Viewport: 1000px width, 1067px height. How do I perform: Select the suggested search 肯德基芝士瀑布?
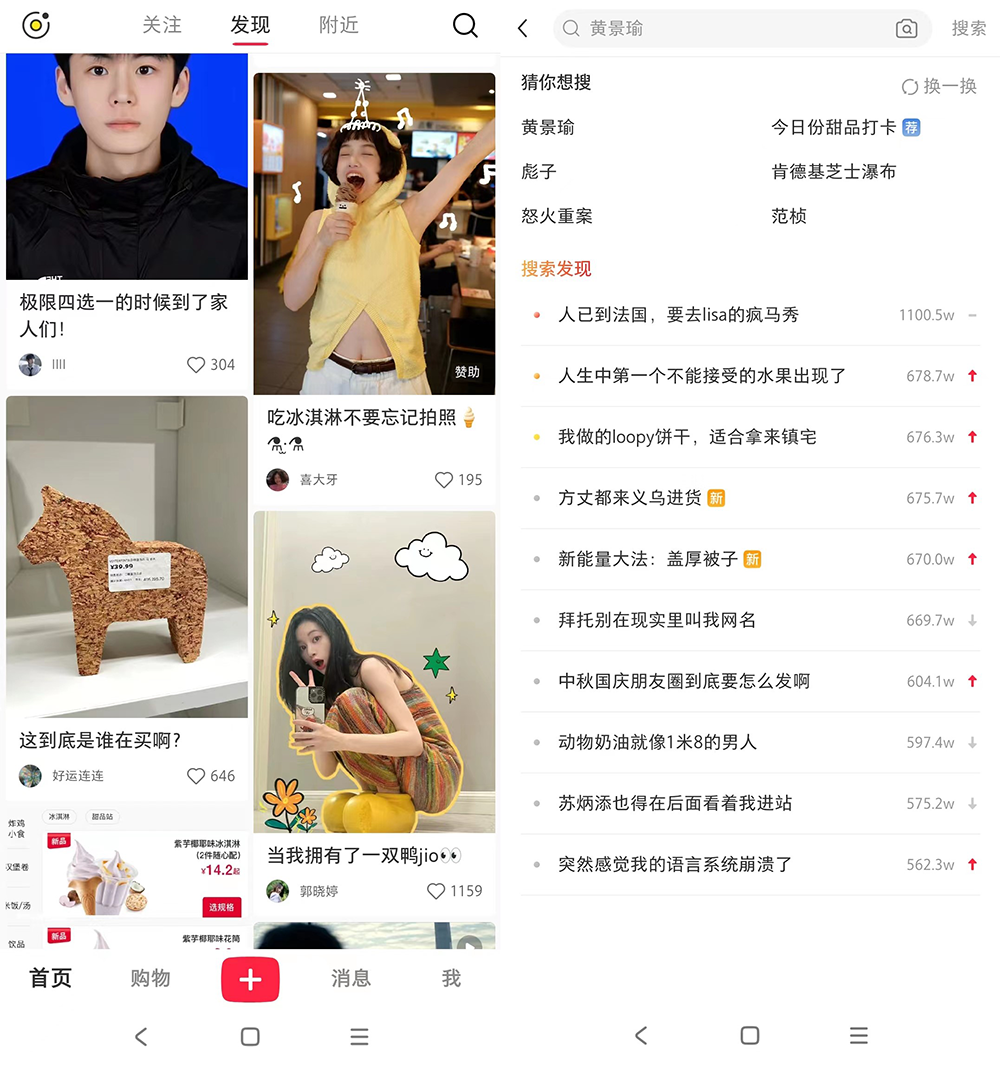(x=833, y=172)
